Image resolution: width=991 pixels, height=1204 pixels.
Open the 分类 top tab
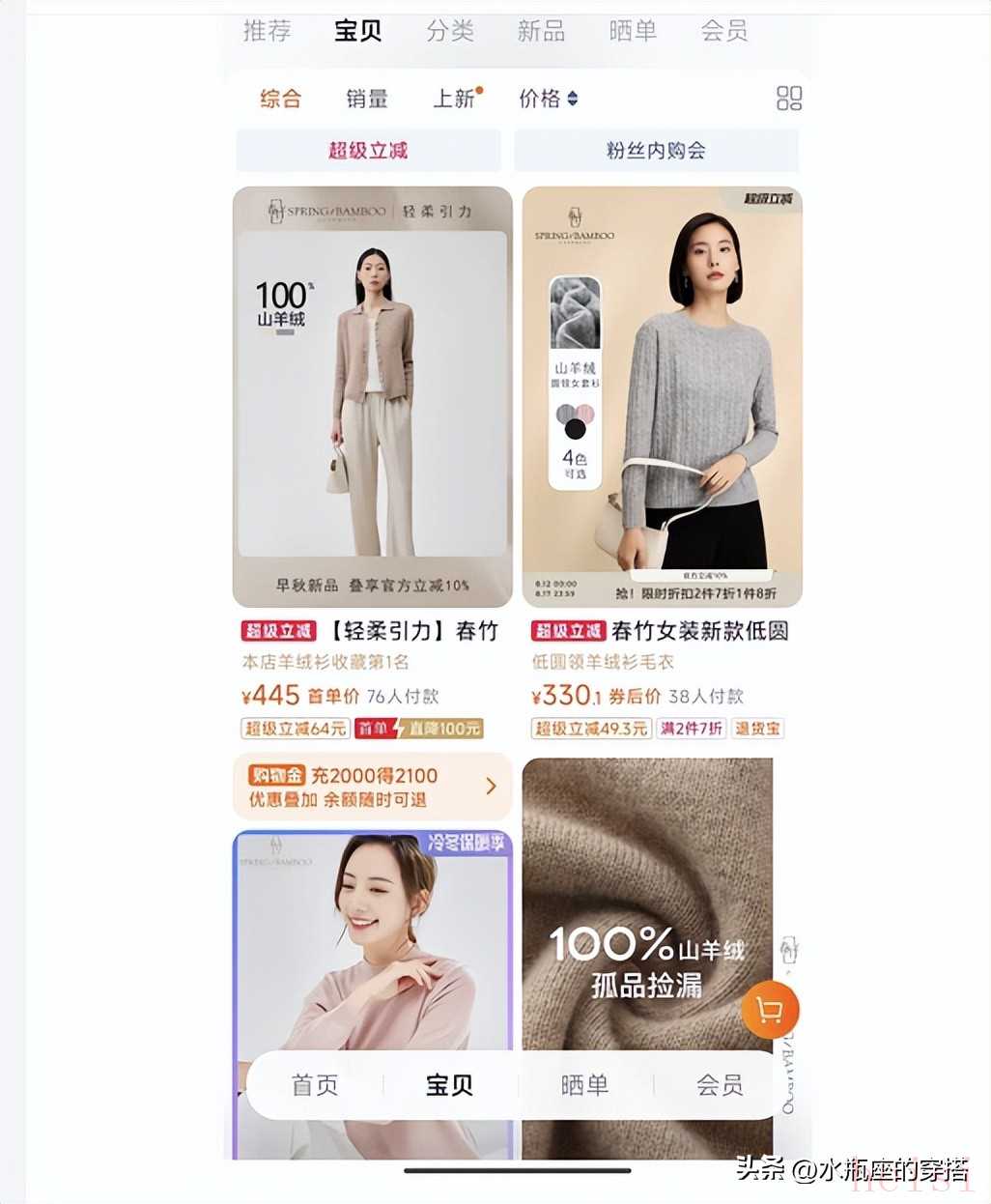(450, 31)
